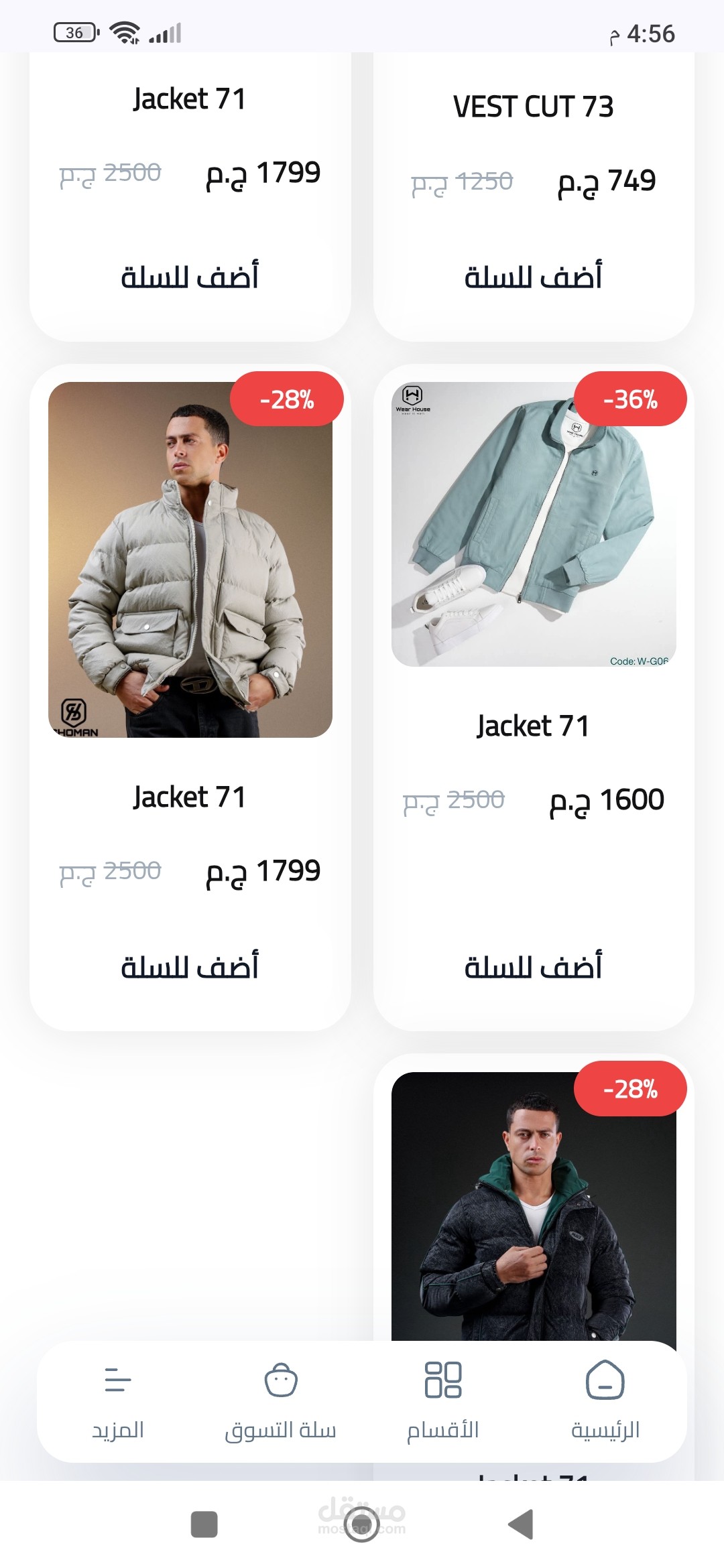Add the VEST CUT 73 to cart
This screenshot has height=1568, width=724.
pos(533,277)
